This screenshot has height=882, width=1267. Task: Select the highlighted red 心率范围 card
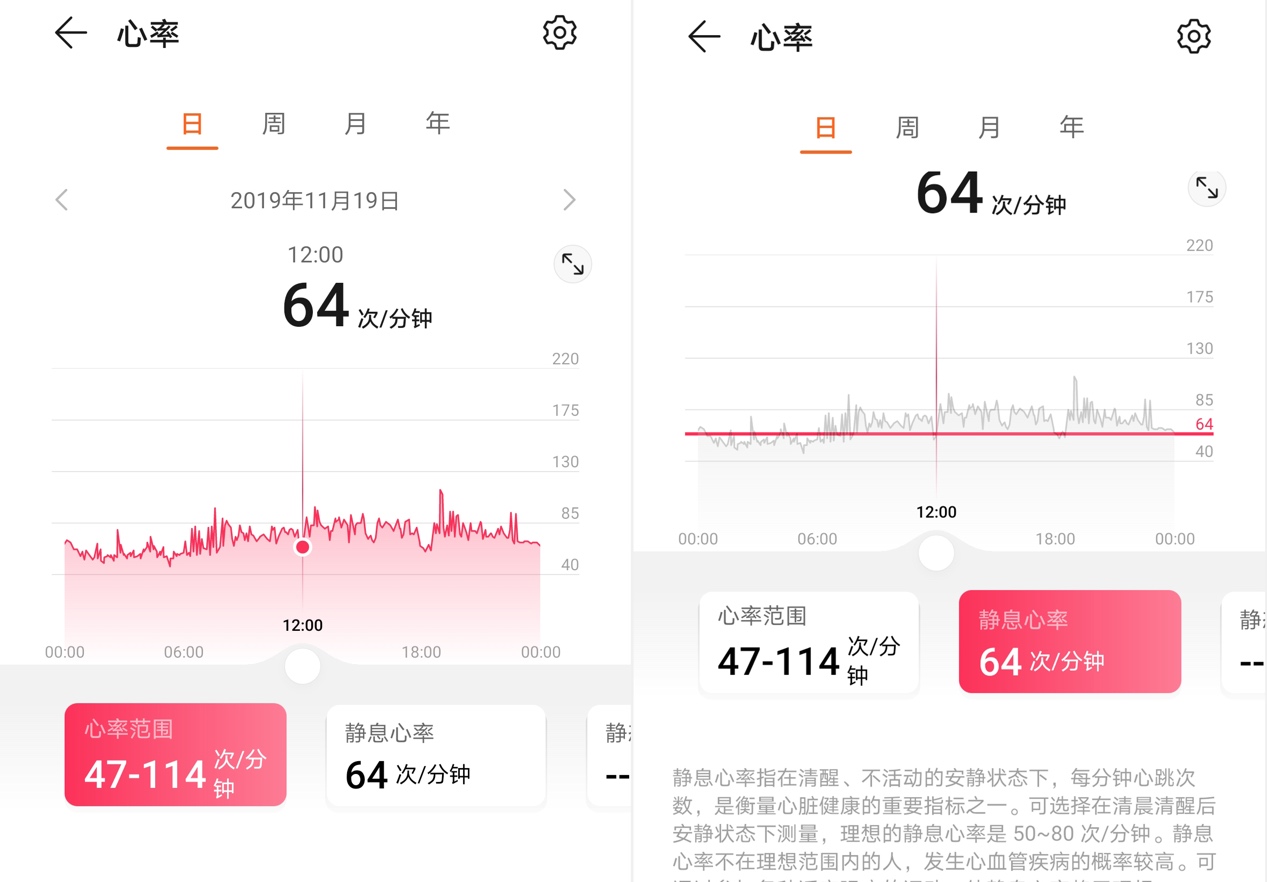175,755
